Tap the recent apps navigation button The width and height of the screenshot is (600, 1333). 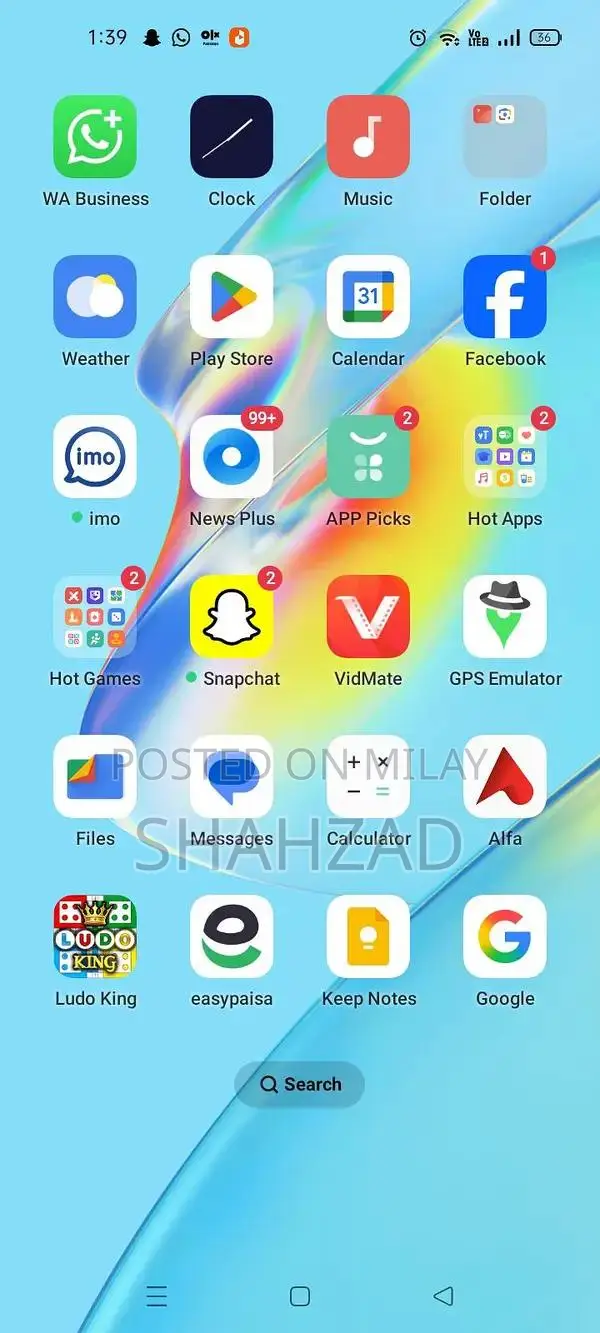pyautogui.click(x=157, y=1296)
